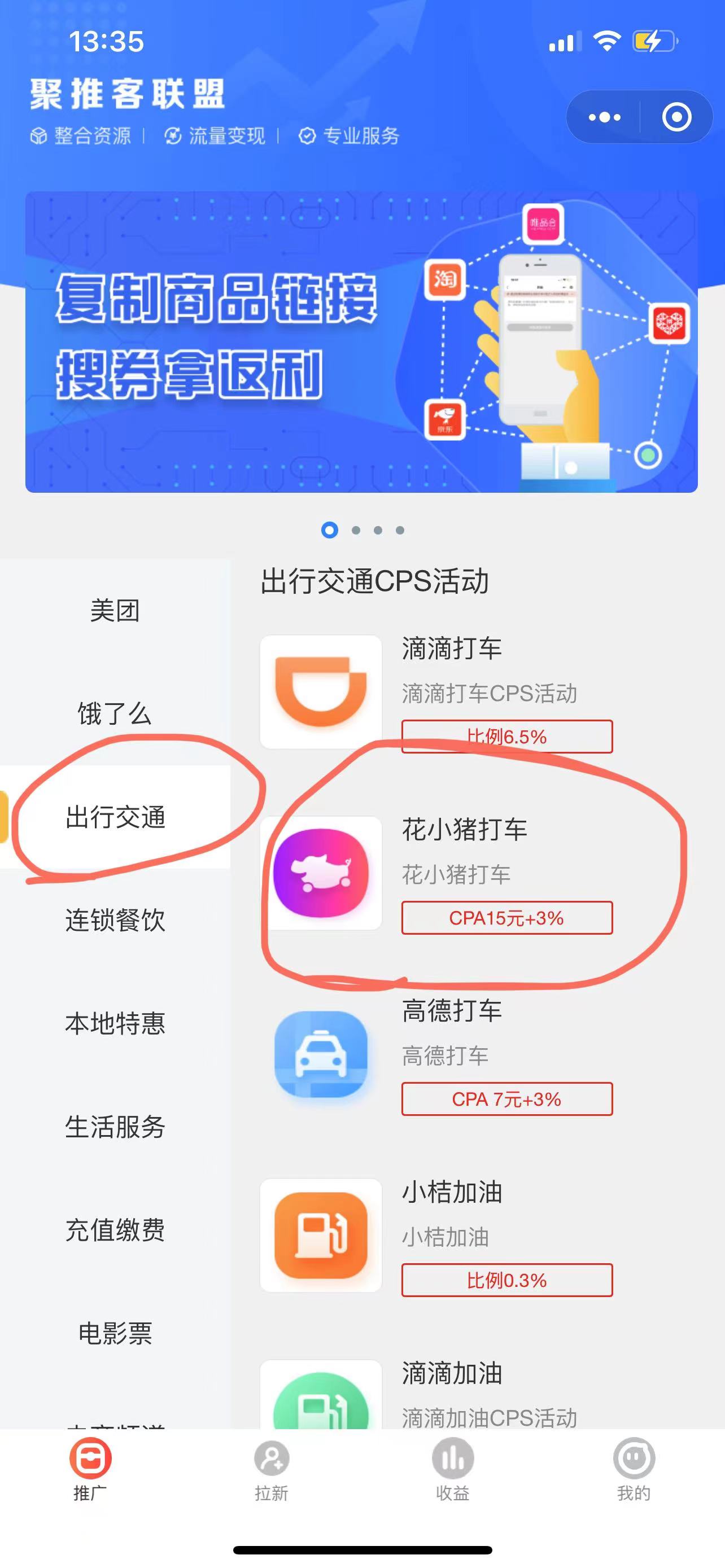Select the 电影票 category

115,1333
